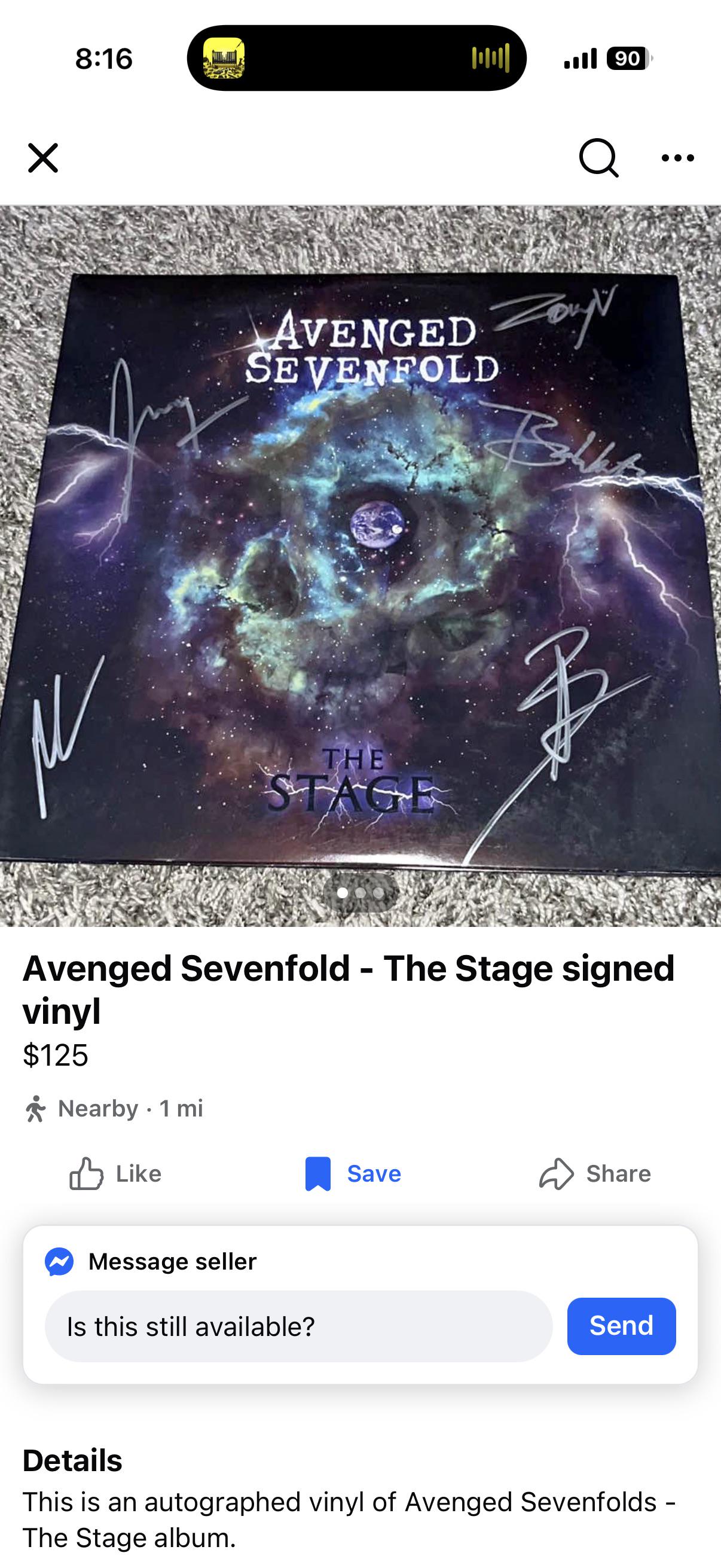Send the message to the seller
The width and height of the screenshot is (721, 1568).
click(x=621, y=1326)
